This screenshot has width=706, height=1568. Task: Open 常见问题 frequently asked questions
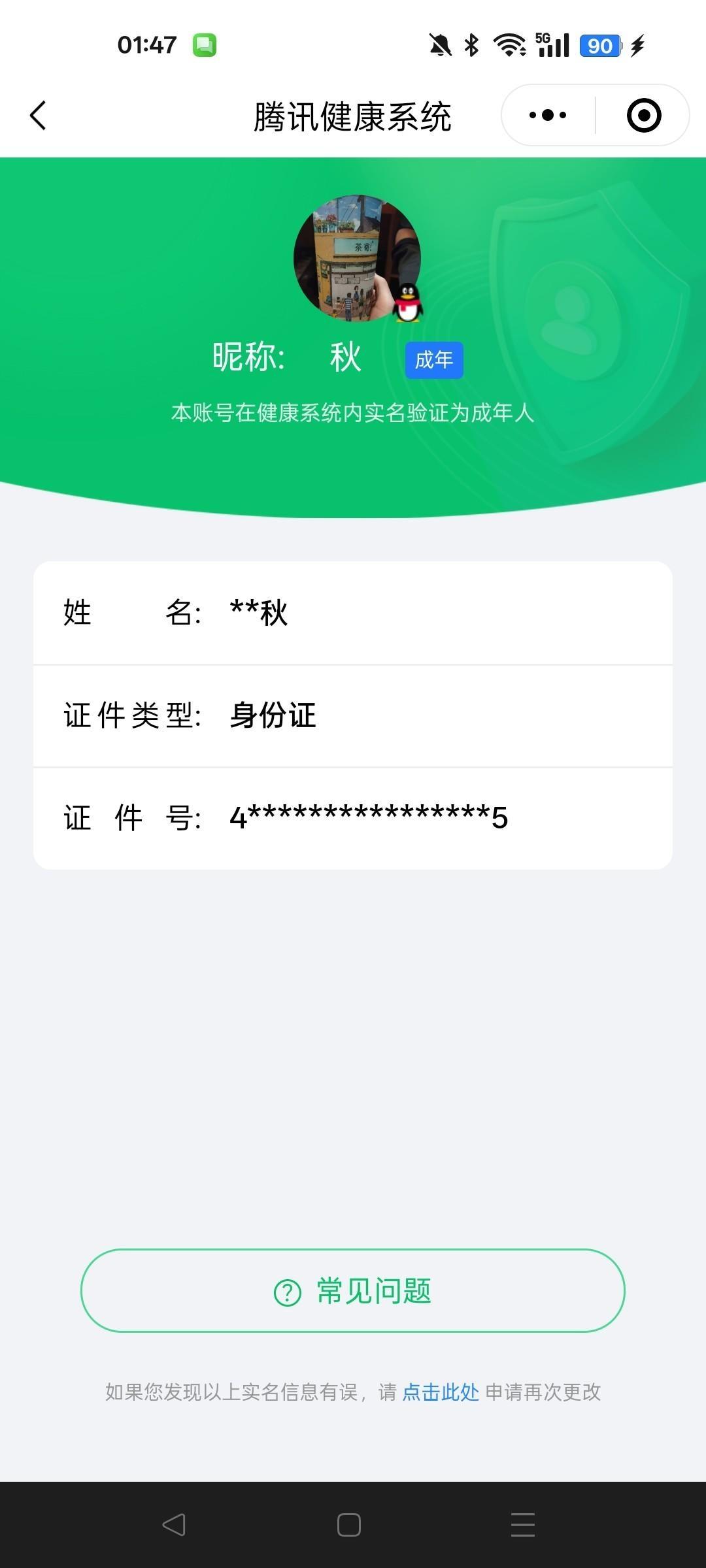pos(353,1290)
